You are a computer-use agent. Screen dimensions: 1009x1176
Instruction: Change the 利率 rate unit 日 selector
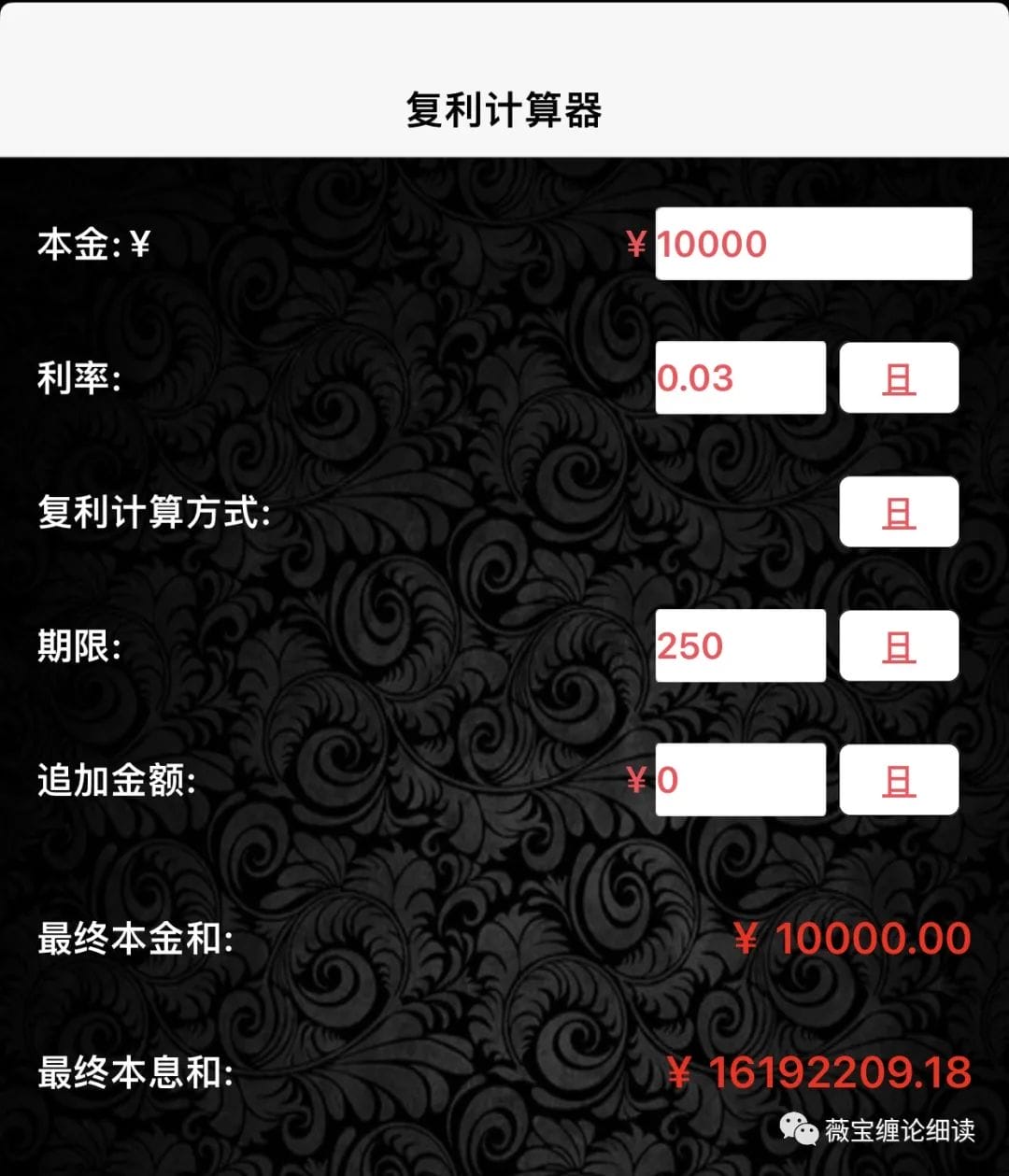click(899, 377)
